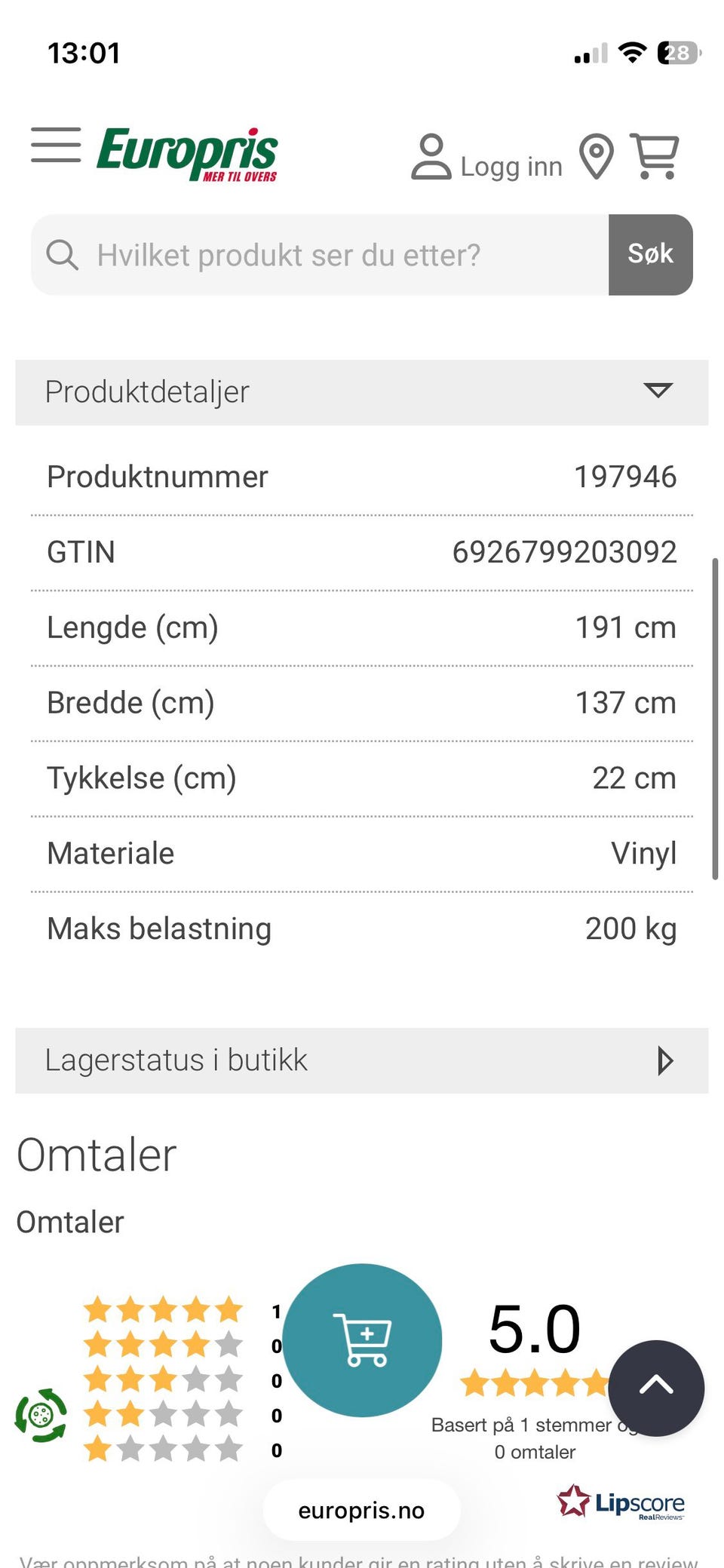Screen dimensions: 724x1568
Task: Collapse the Produktdetaljer section
Action: pos(658,391)
